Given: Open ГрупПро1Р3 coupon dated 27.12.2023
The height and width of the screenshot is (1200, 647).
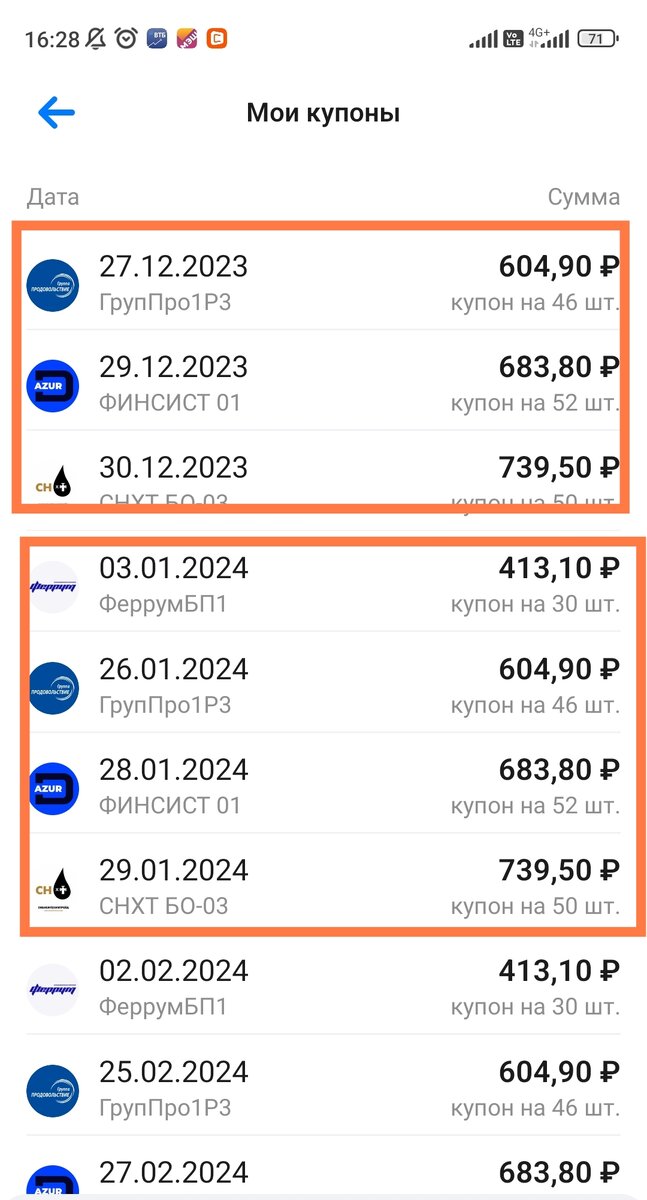Looking at the screenshot, I should coord(323,283).
